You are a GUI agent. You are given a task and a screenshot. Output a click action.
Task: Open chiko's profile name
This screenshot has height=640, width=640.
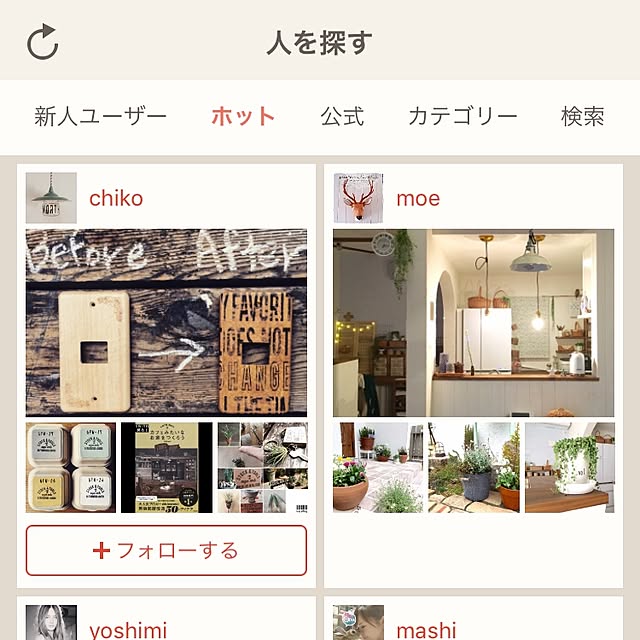(116, 198)
